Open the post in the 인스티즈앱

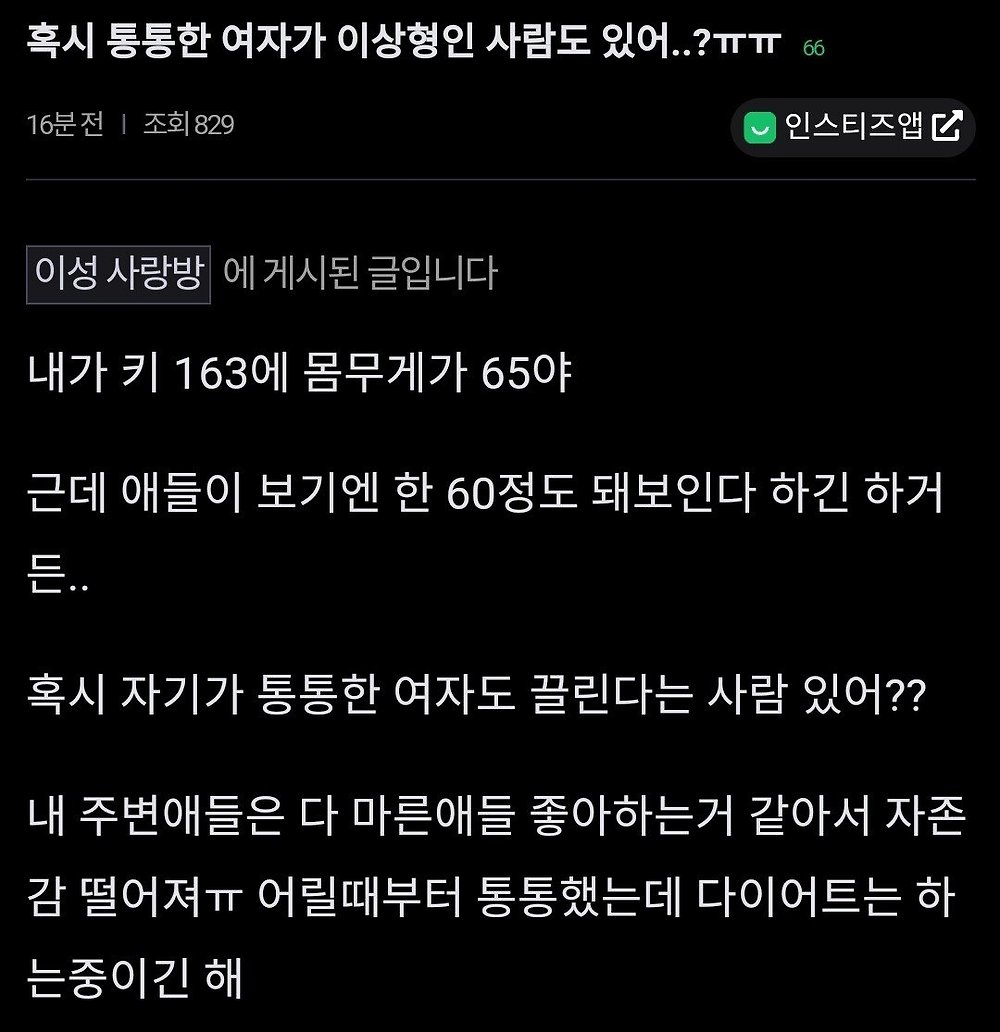(x=852, y=127)
